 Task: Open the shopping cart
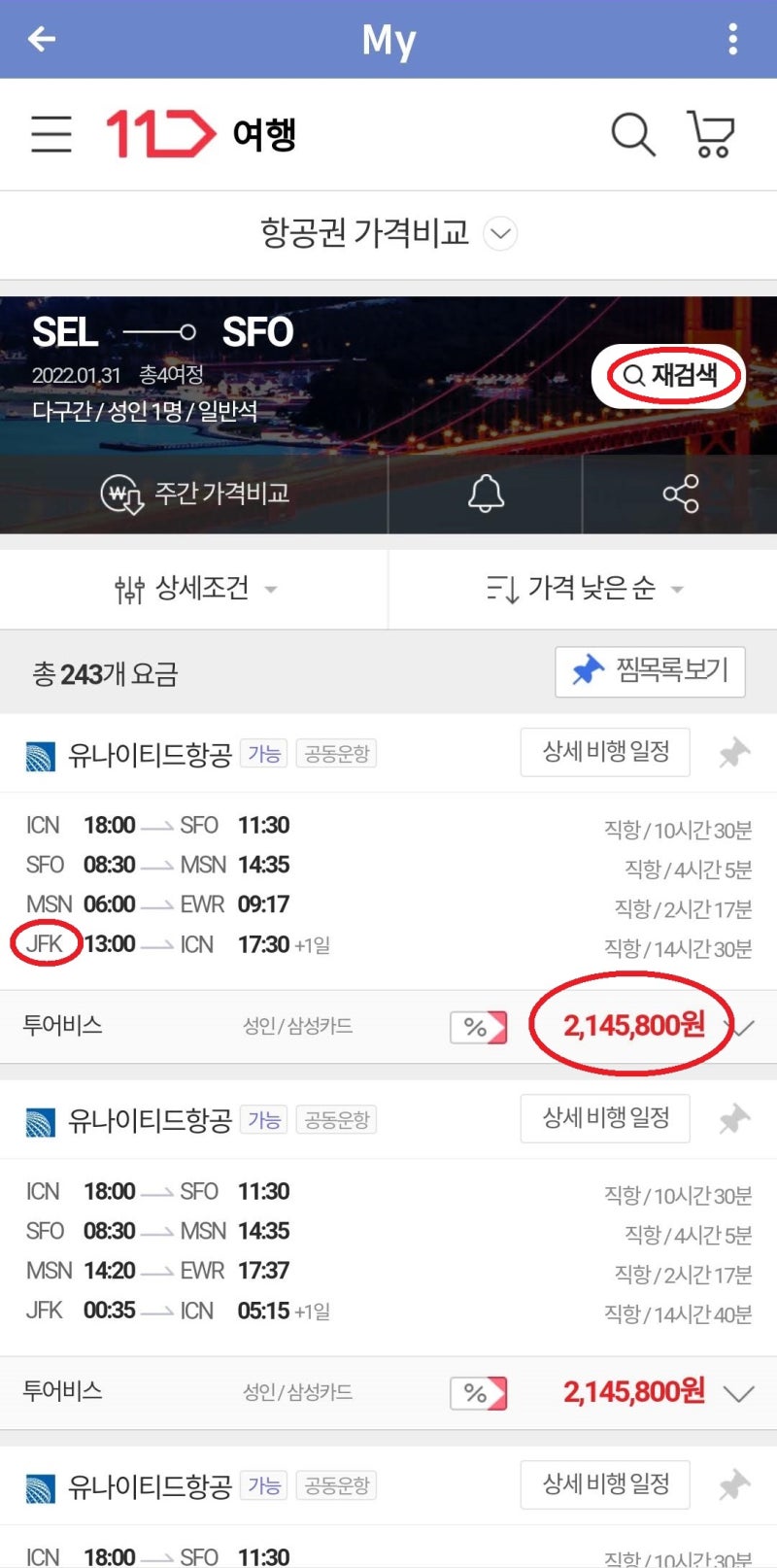711,134
